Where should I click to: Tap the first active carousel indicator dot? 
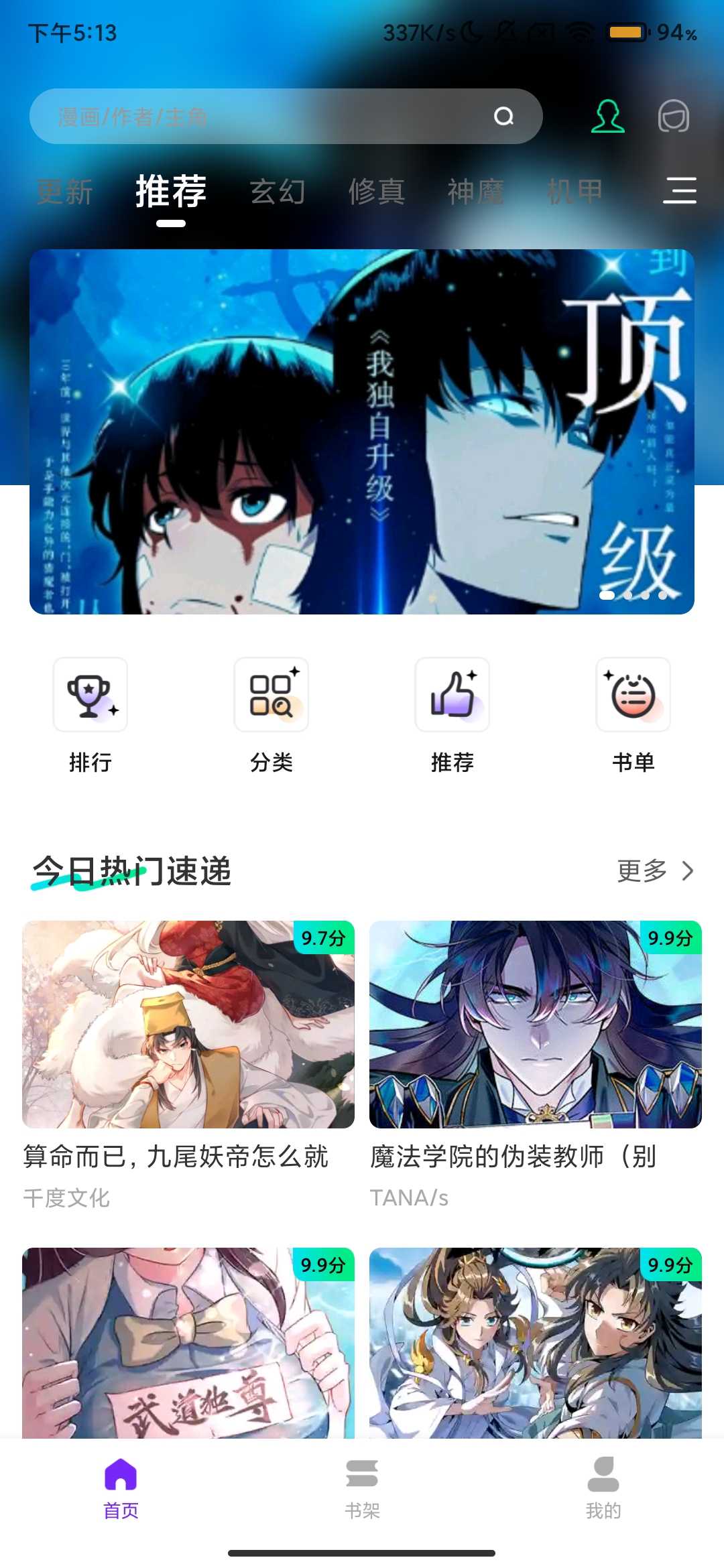click(607, 595)
